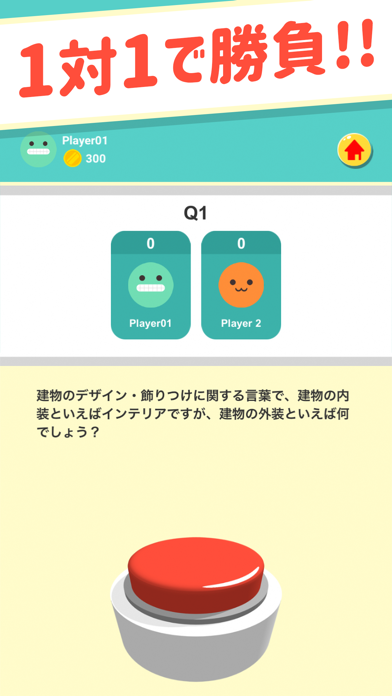The image size is (392, 696).
Task: Open the Player01 profile avatar in header
Action: [x=38, y=149]
